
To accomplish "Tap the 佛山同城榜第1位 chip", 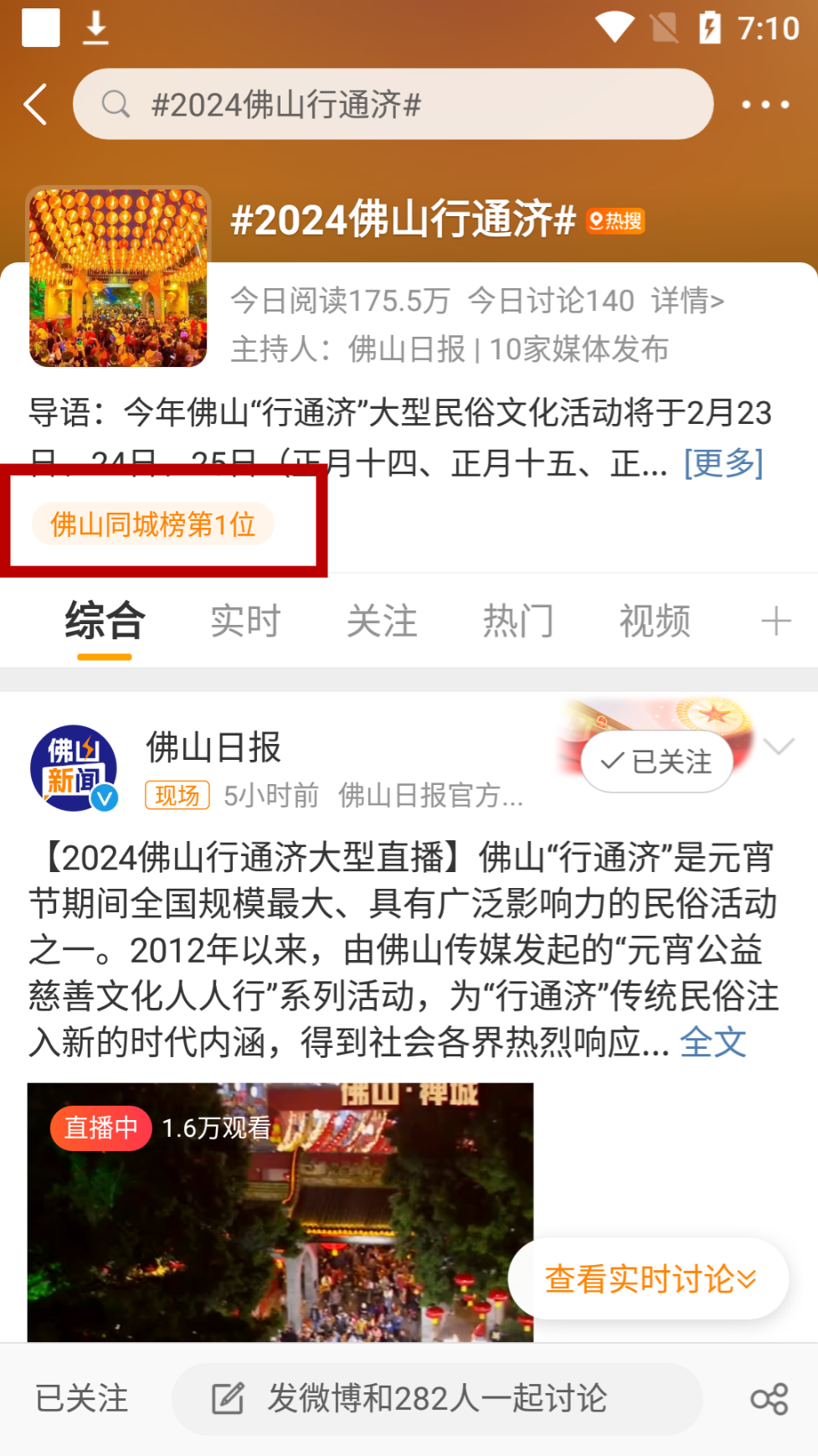I will tap(152, 524).
